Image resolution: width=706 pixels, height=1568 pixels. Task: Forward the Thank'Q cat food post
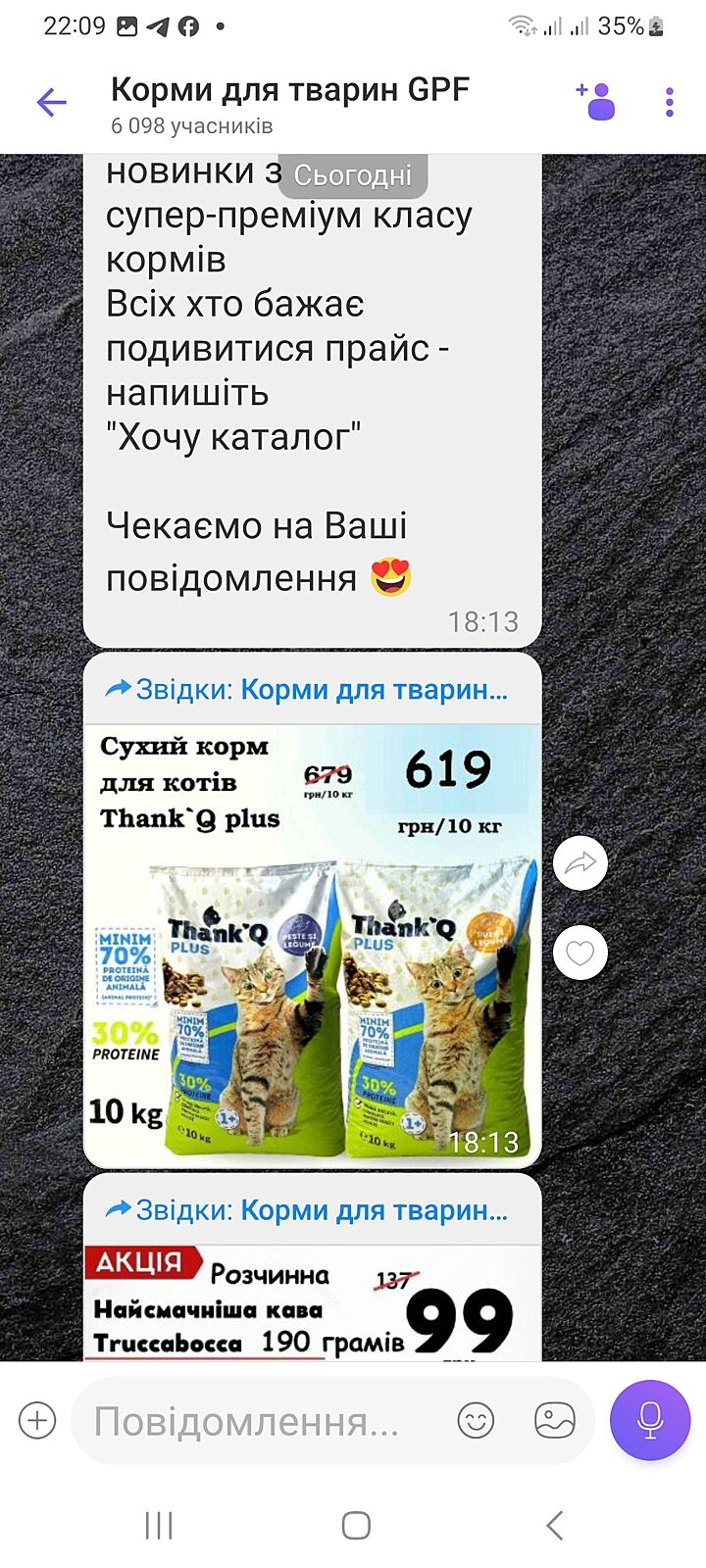tap(580, 863)
